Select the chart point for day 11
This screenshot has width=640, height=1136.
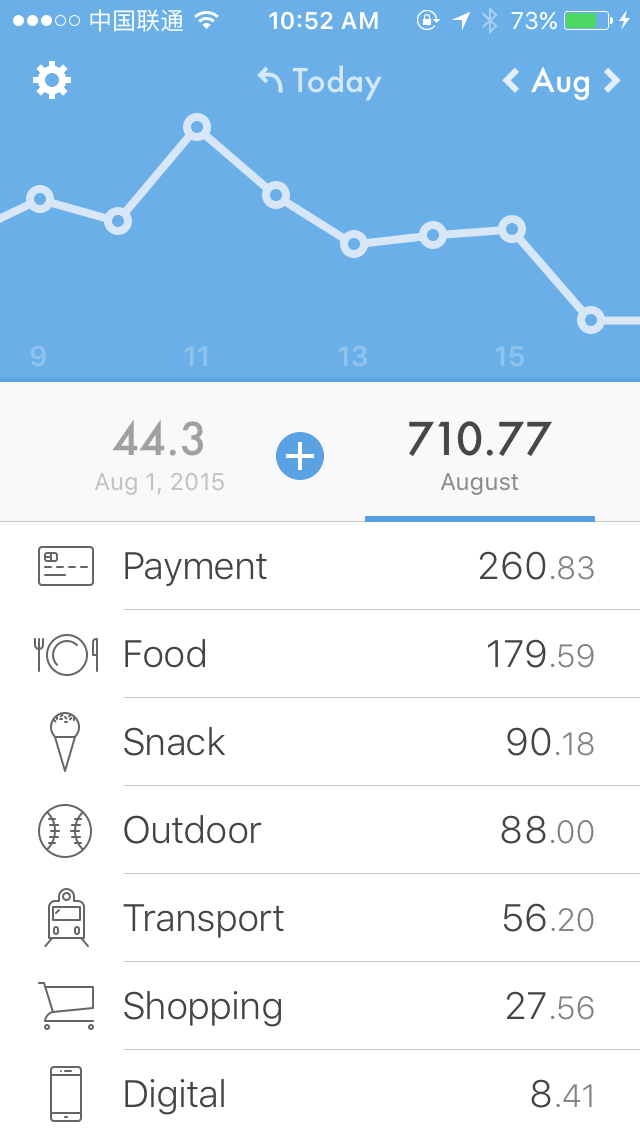(197, 127)
